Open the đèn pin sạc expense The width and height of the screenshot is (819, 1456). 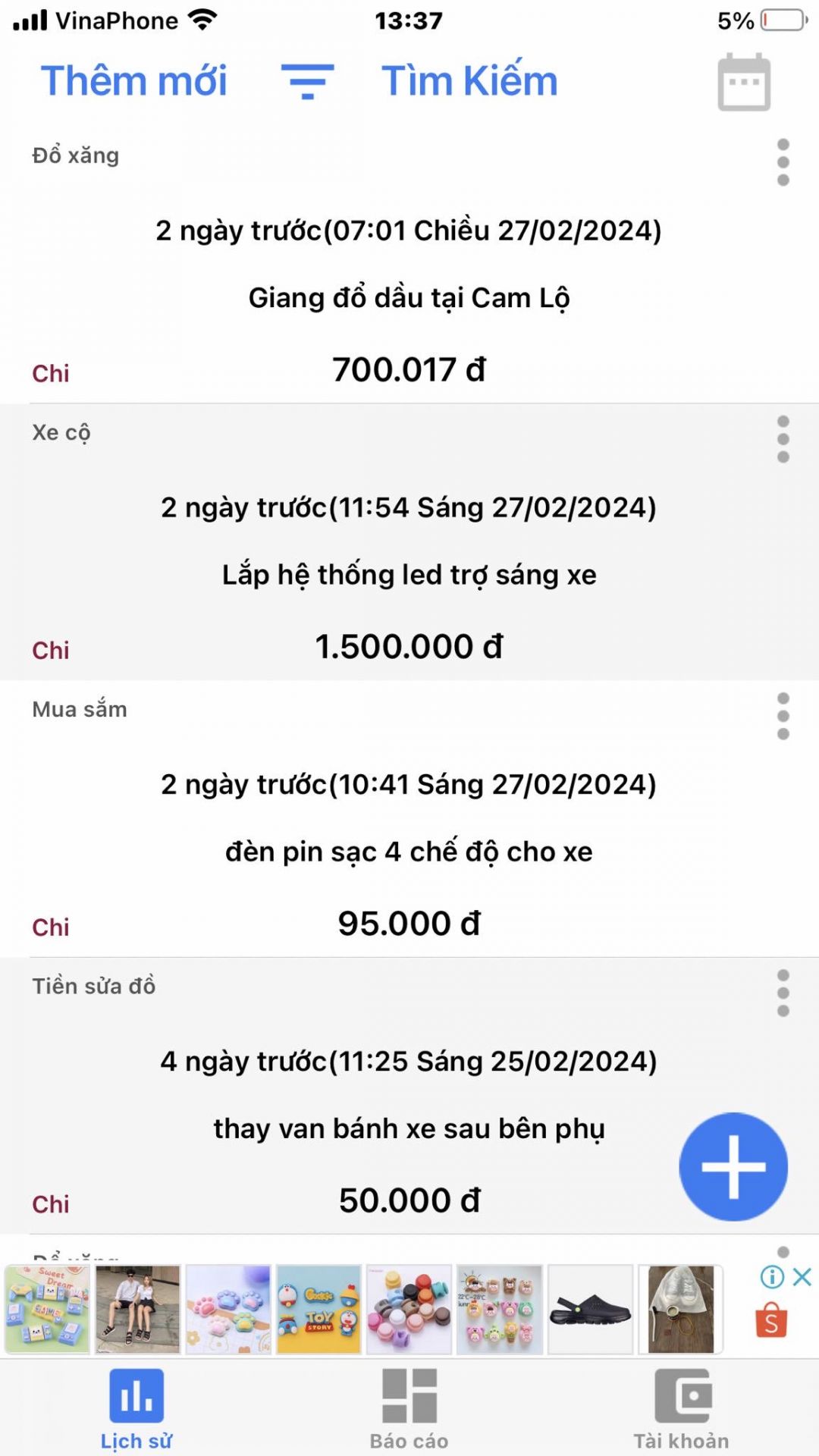pos(409,852)
